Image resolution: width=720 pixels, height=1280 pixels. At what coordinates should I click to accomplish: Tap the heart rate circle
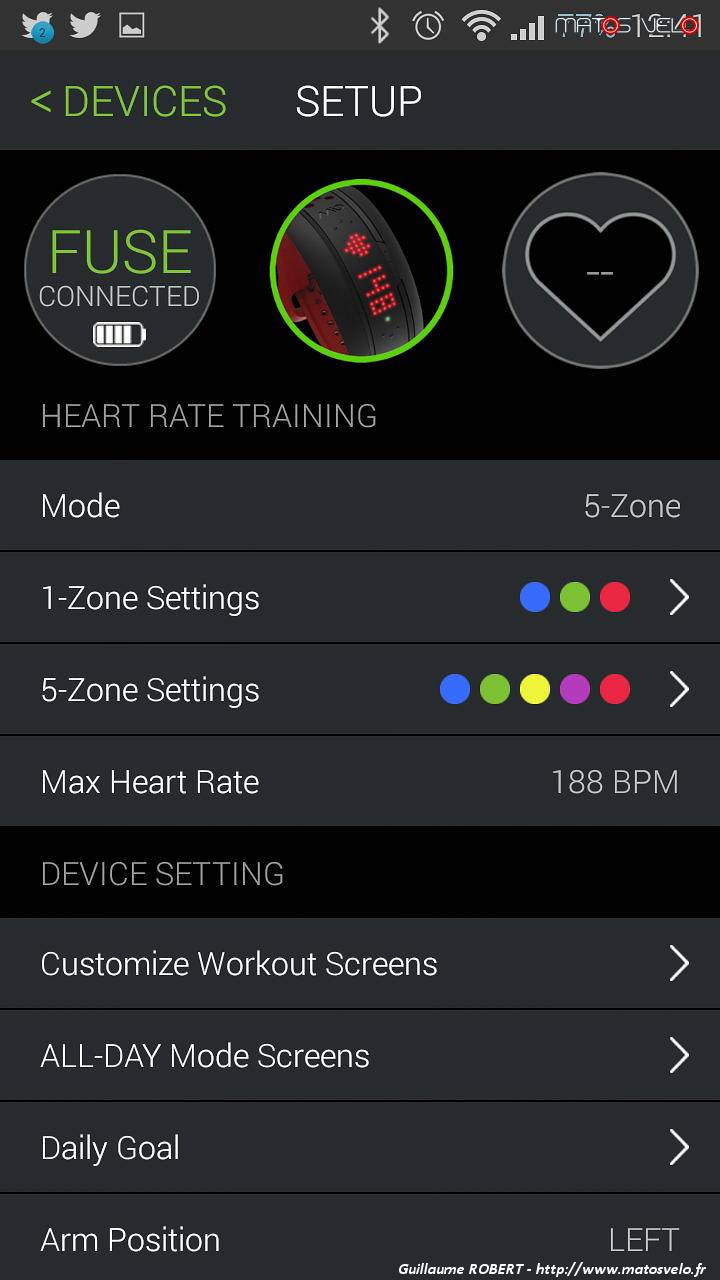tap(600, 271)
